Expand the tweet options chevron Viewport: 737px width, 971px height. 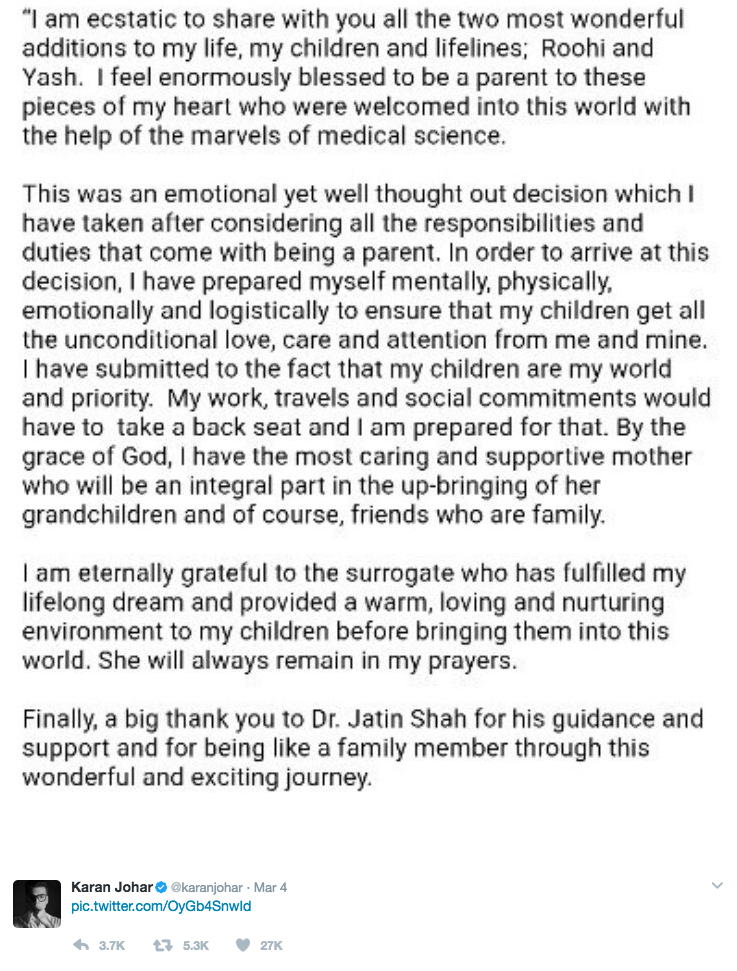point(716,886)
